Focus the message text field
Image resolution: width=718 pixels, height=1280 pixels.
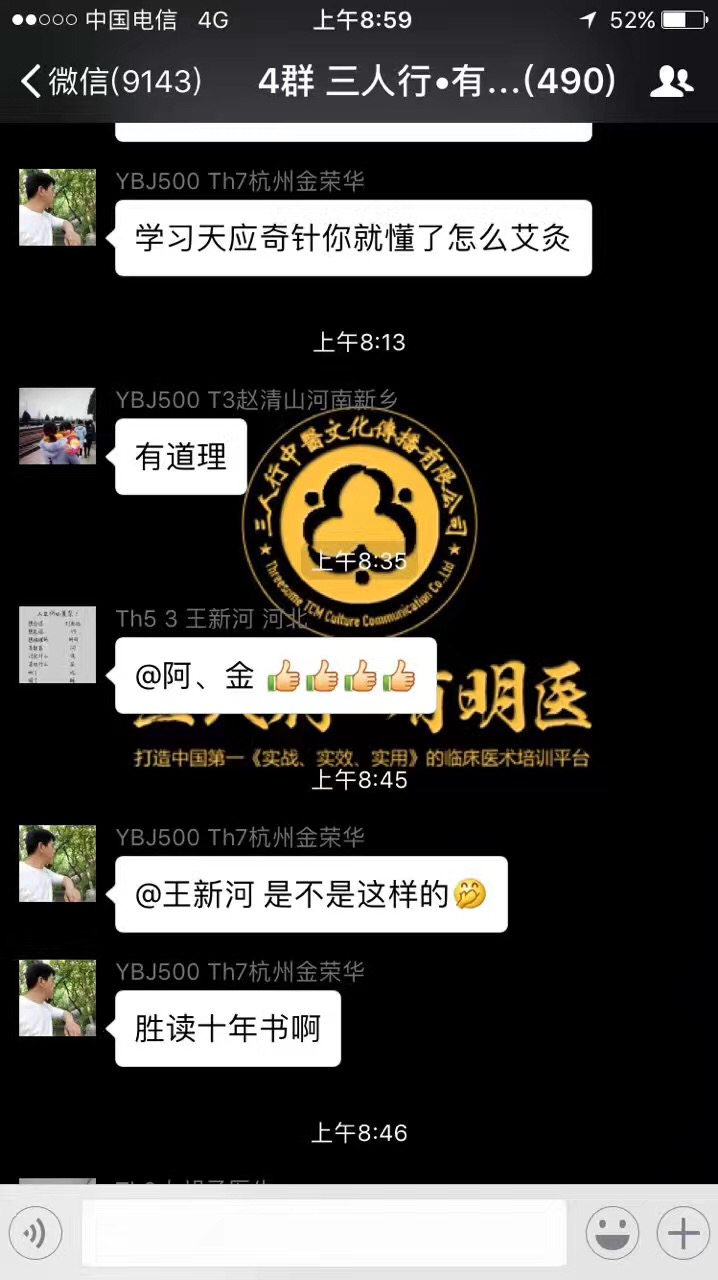pyautogui.click(x=324, y=1232)
